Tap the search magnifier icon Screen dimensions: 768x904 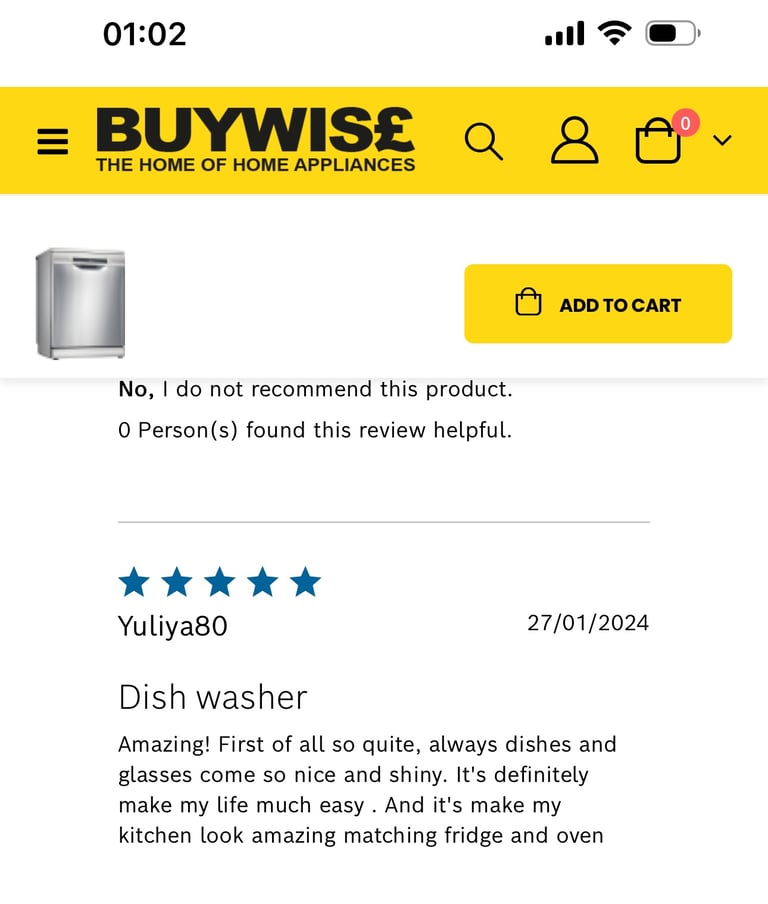pyautogui.click(x=483, y=141)
